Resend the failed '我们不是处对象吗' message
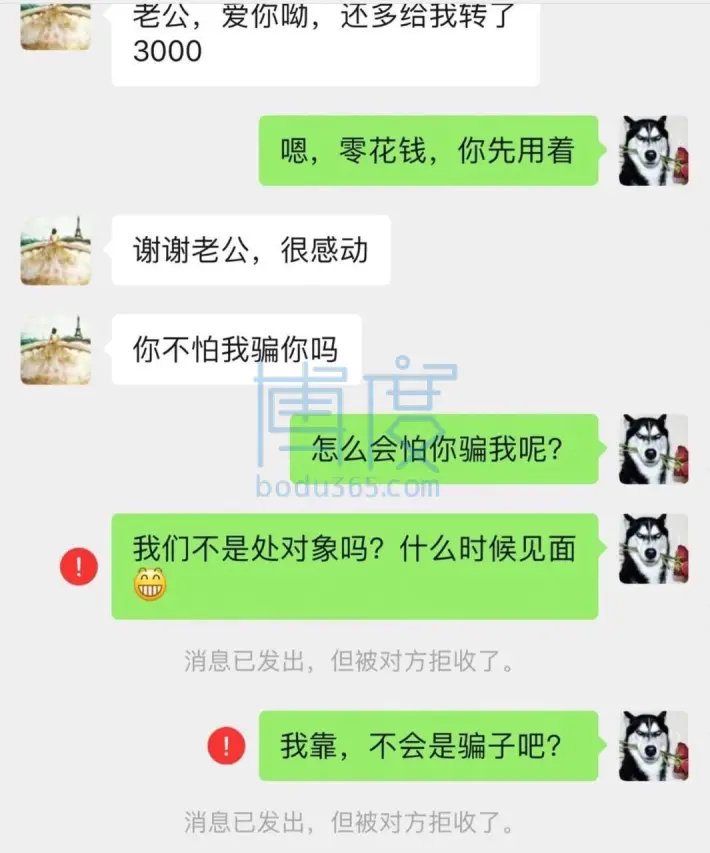 pos(79,567)
